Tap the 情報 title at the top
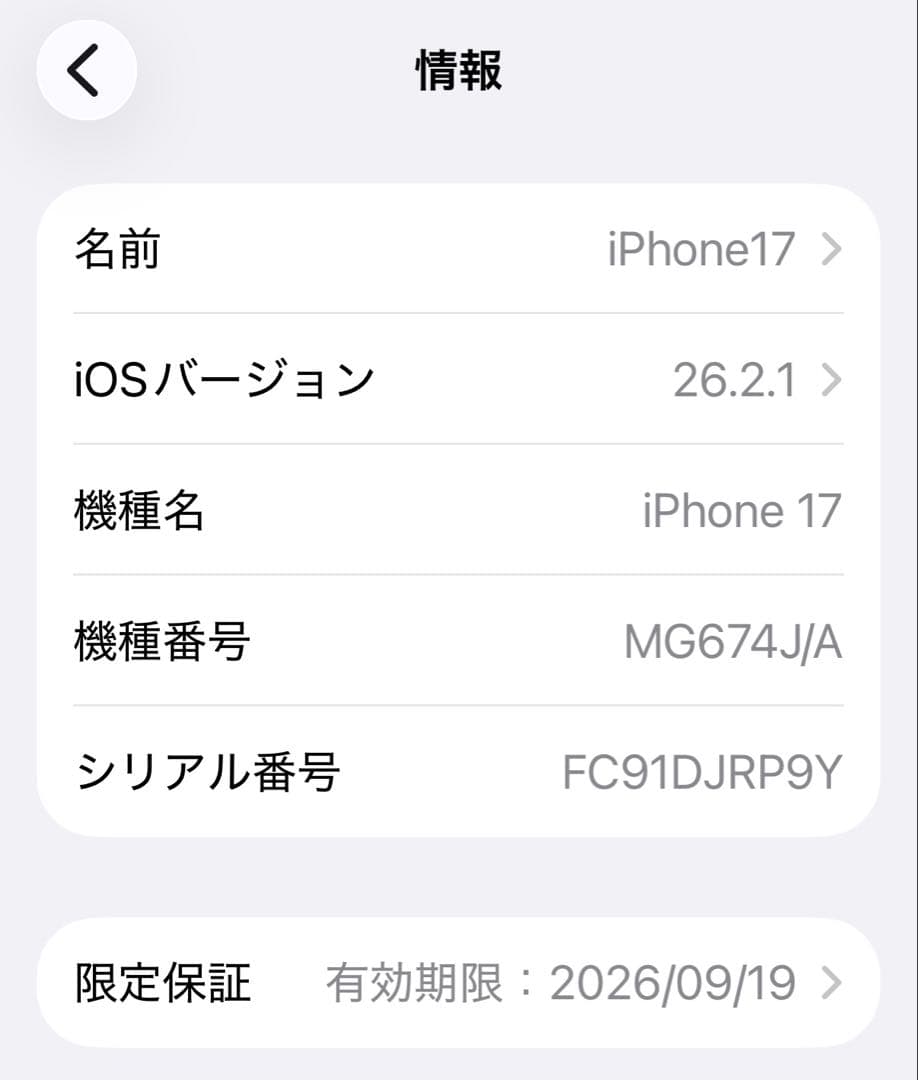This screenshot has width=918, height=1080. [x=458, y=70]
